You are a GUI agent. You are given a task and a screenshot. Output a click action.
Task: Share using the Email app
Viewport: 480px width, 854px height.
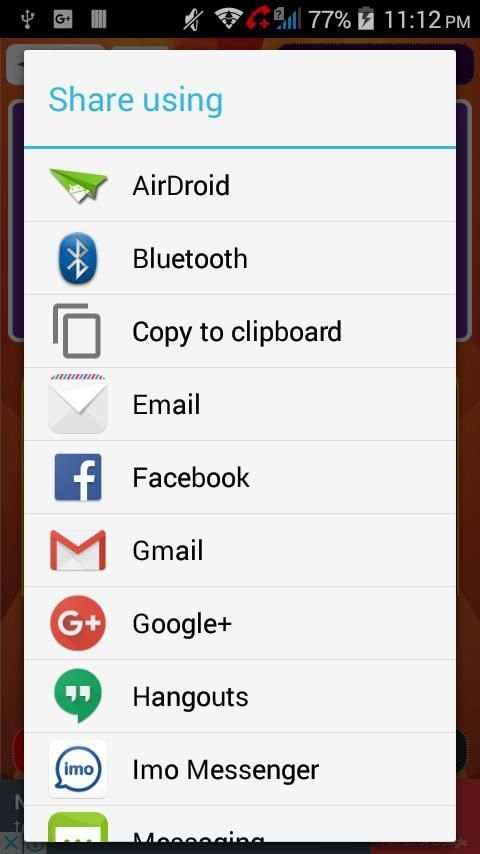(x=240, y=404)
